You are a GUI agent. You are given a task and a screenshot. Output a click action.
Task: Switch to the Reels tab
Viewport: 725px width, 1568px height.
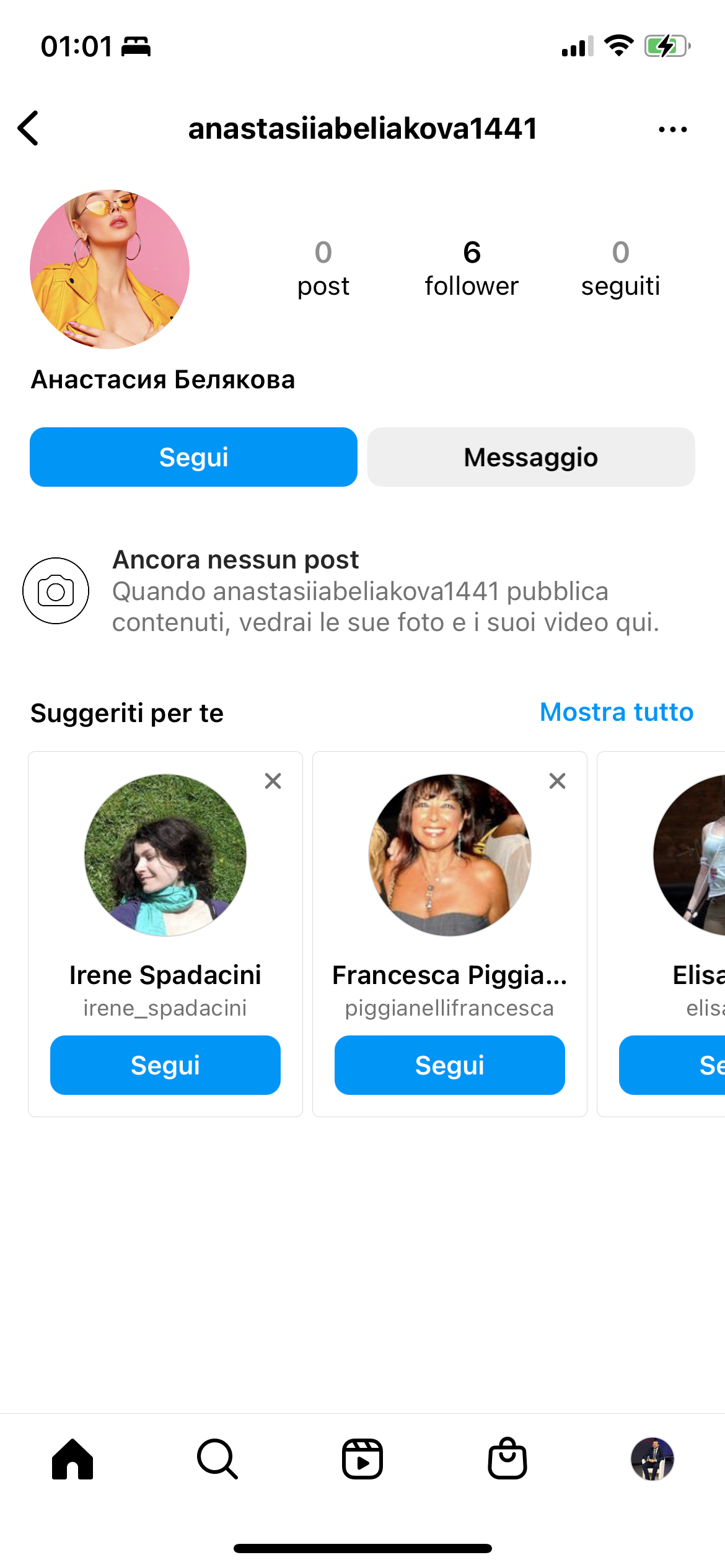(x=362, y=1459)
